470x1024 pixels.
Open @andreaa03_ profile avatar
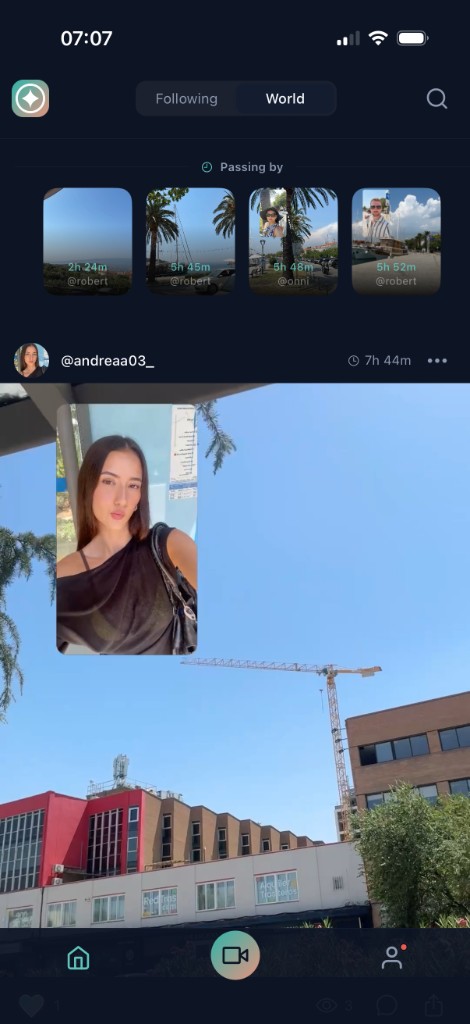click(x=31, y=360)
